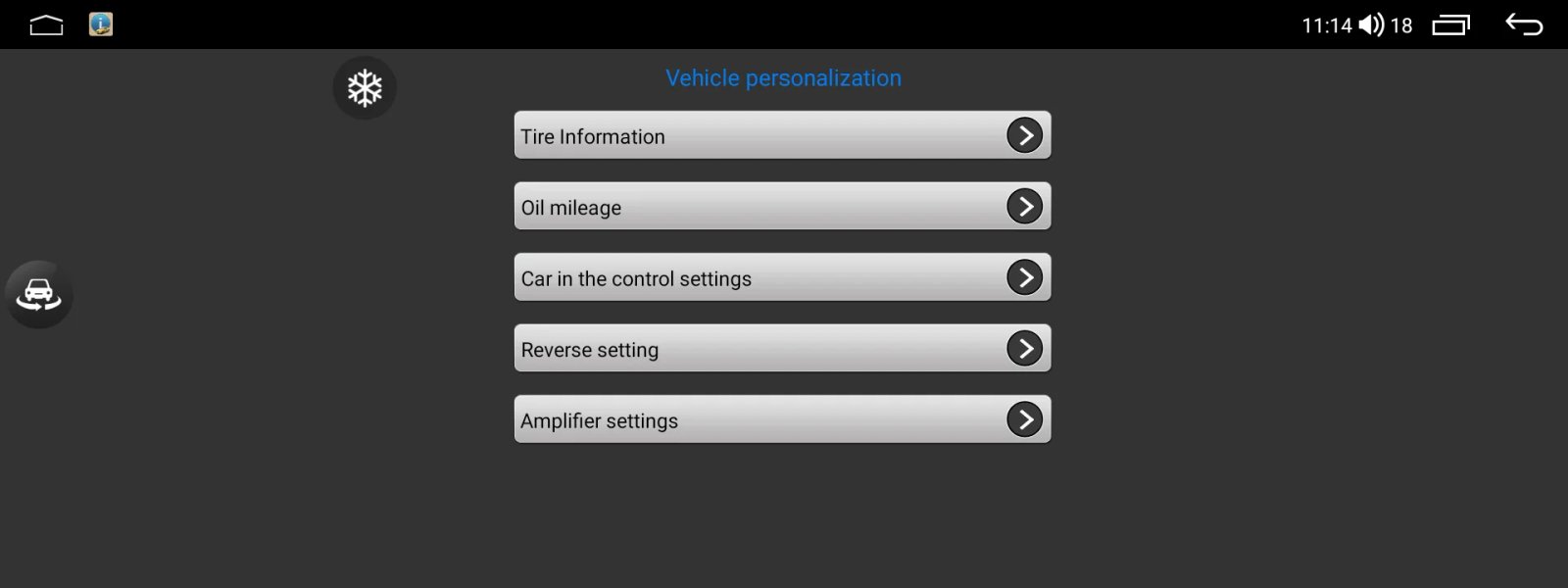Go to the home screen
The height and width of the screenshot is (588, 1568).
pyautogui.click(x=46, y=24)
